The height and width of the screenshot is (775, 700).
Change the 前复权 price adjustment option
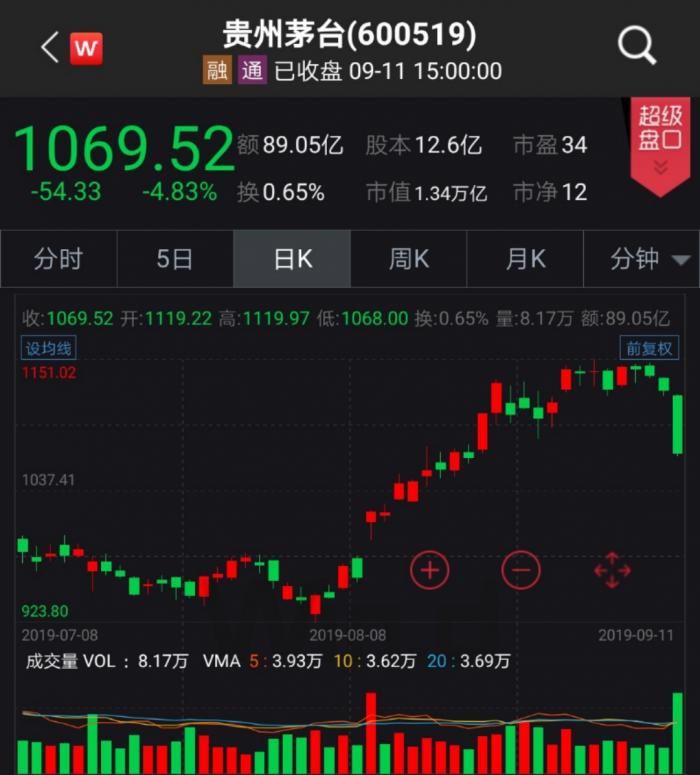tap(649, 348)
